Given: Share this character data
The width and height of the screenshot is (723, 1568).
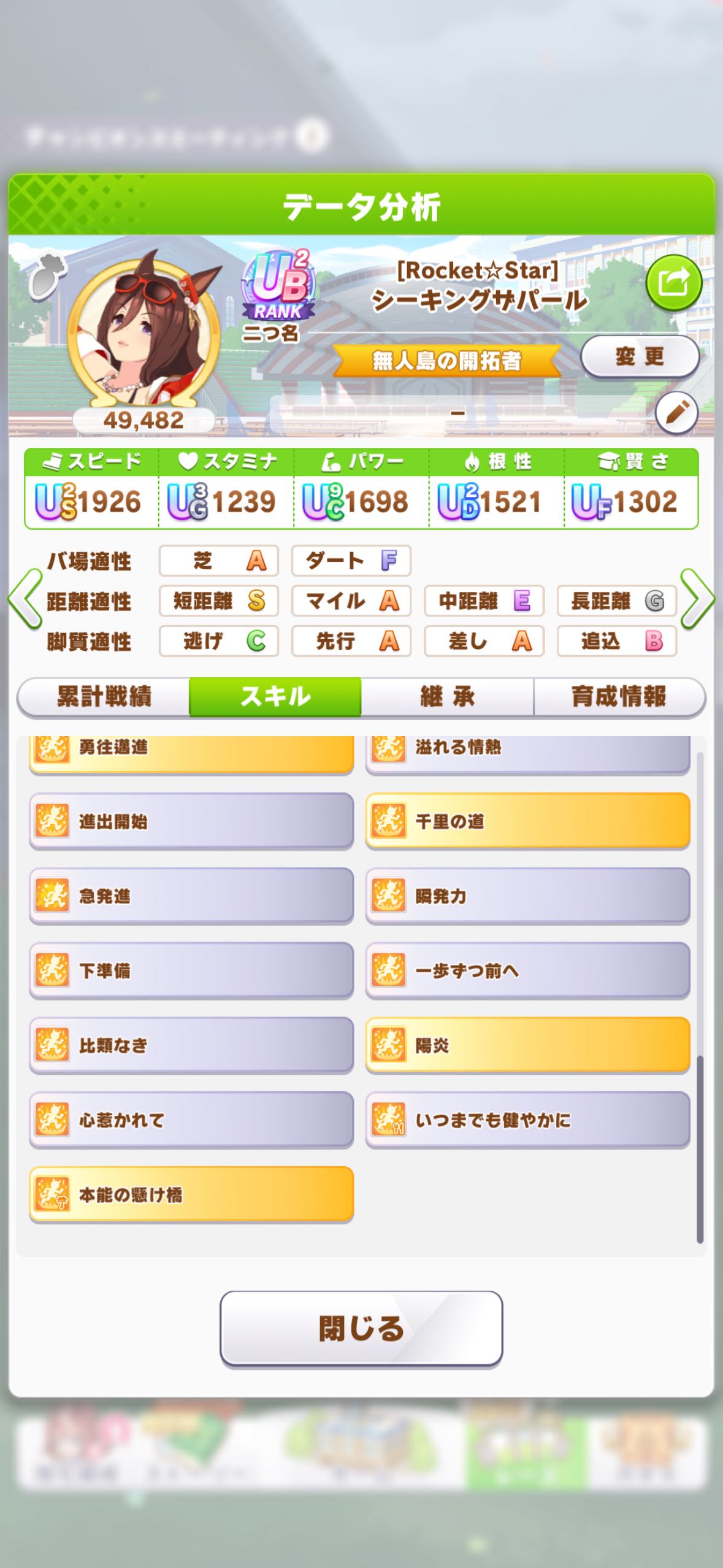Looking at the screenshot, I should [x=673, y=283].
